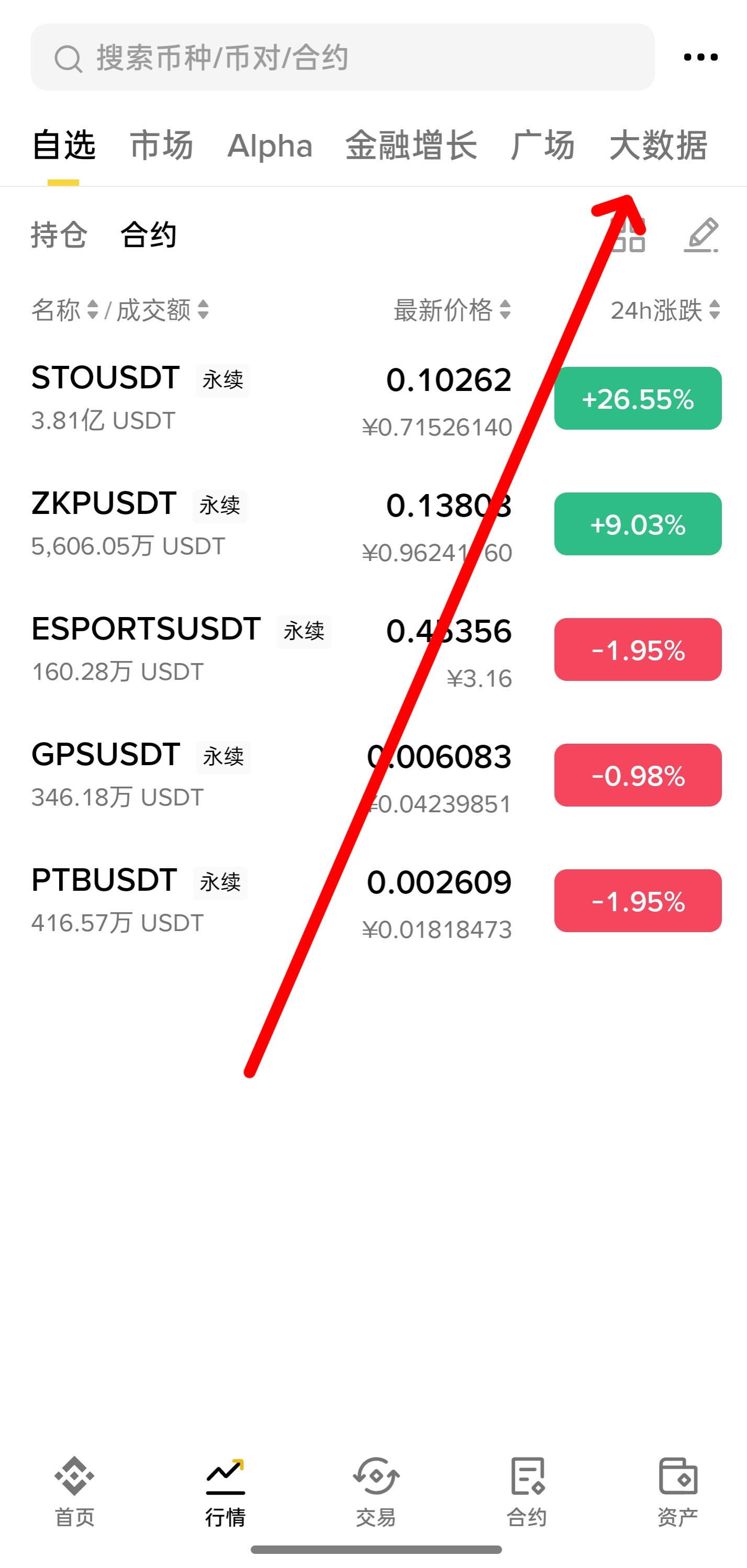Open the three-dot overflow menu

click(x=700, y=58)
